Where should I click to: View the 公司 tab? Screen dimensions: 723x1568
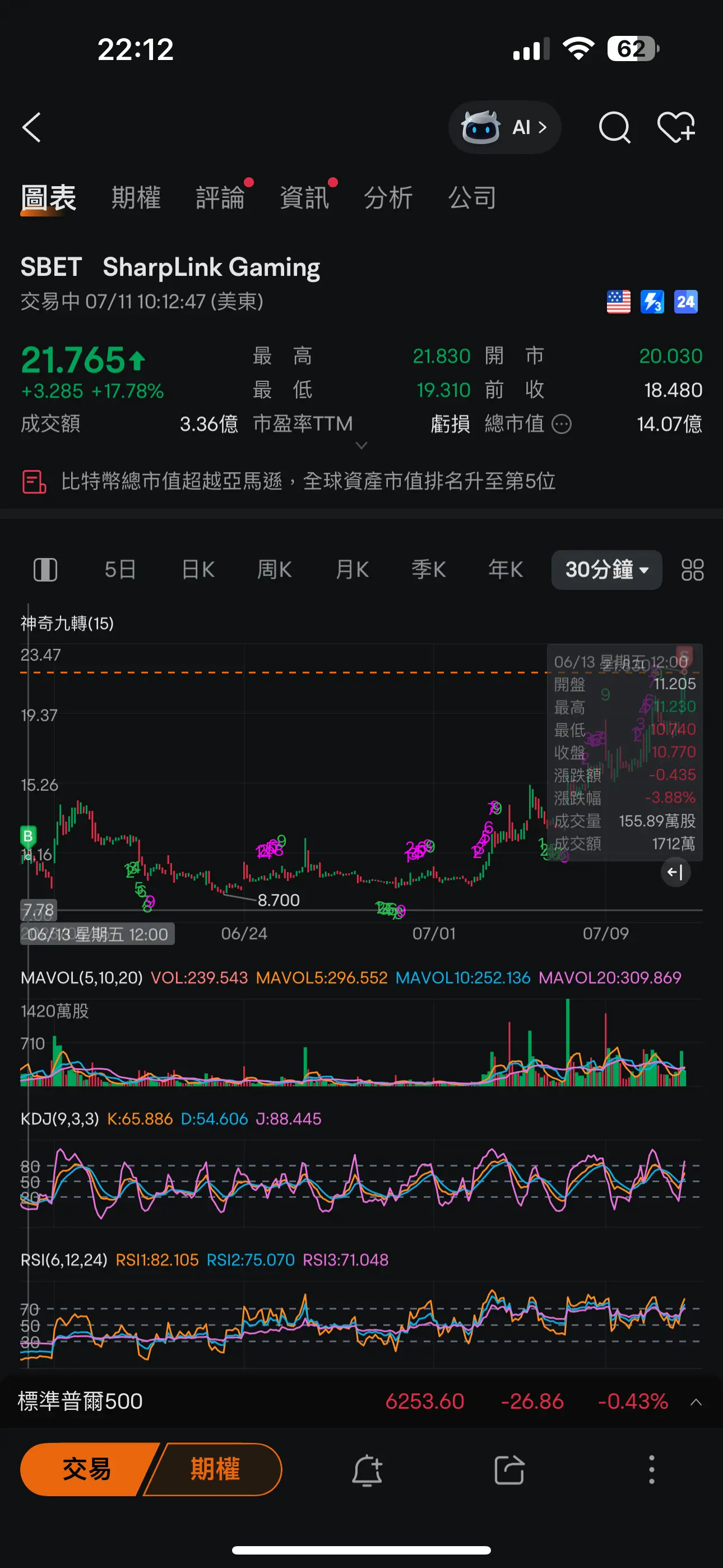click(x=472, y=198)
